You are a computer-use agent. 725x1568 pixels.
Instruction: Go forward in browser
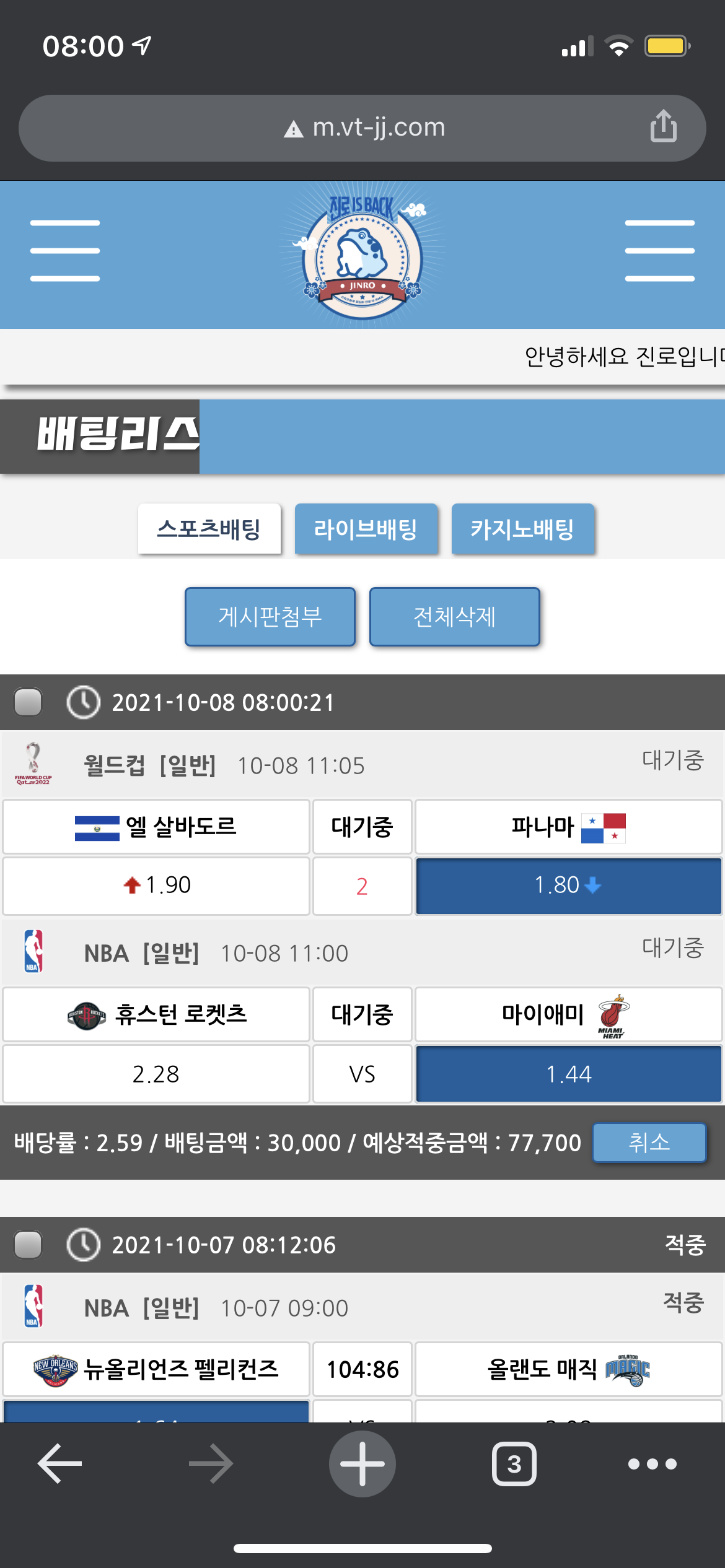tap(211, 1464)
